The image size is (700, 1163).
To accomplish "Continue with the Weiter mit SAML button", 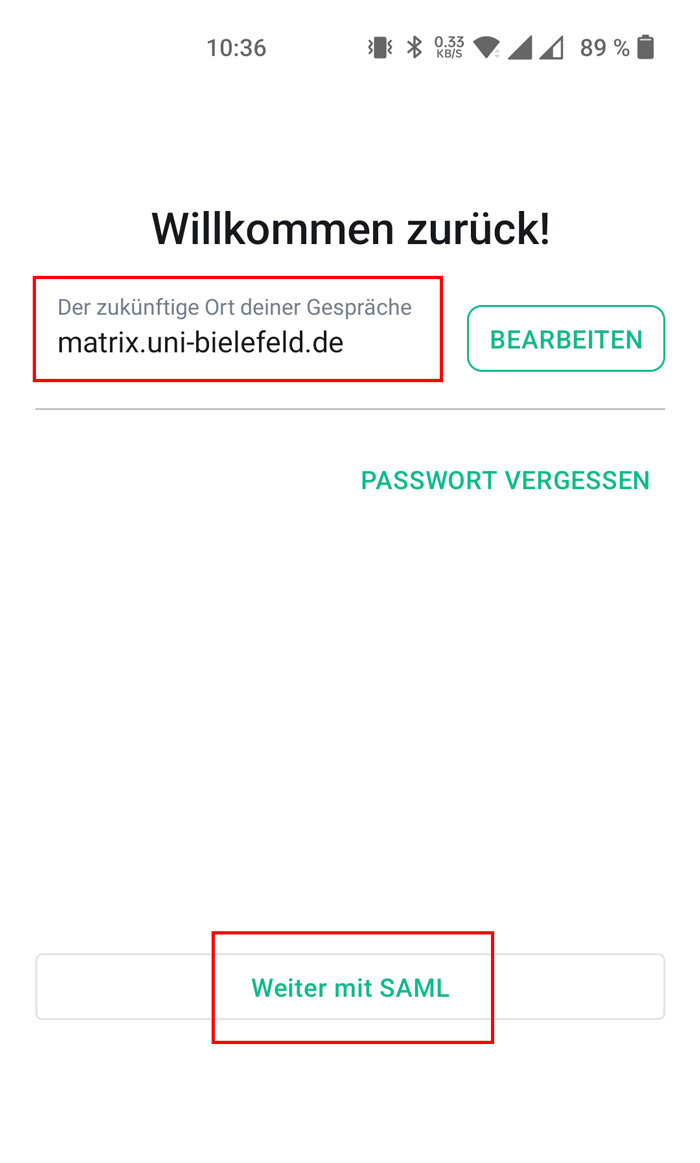I will pyautogui.click(x=350, y=986).
